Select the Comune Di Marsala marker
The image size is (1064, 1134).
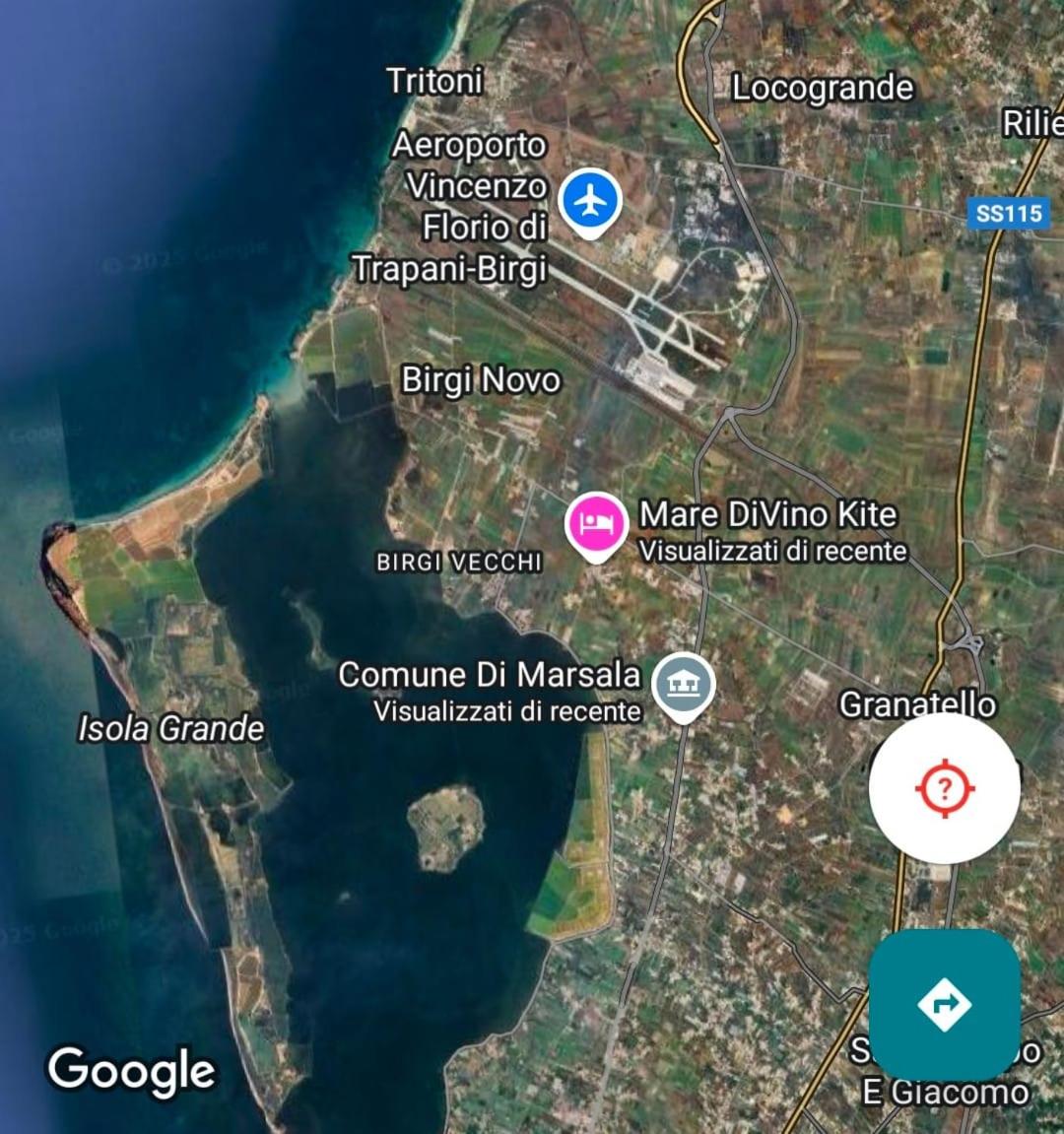(686, 685)
